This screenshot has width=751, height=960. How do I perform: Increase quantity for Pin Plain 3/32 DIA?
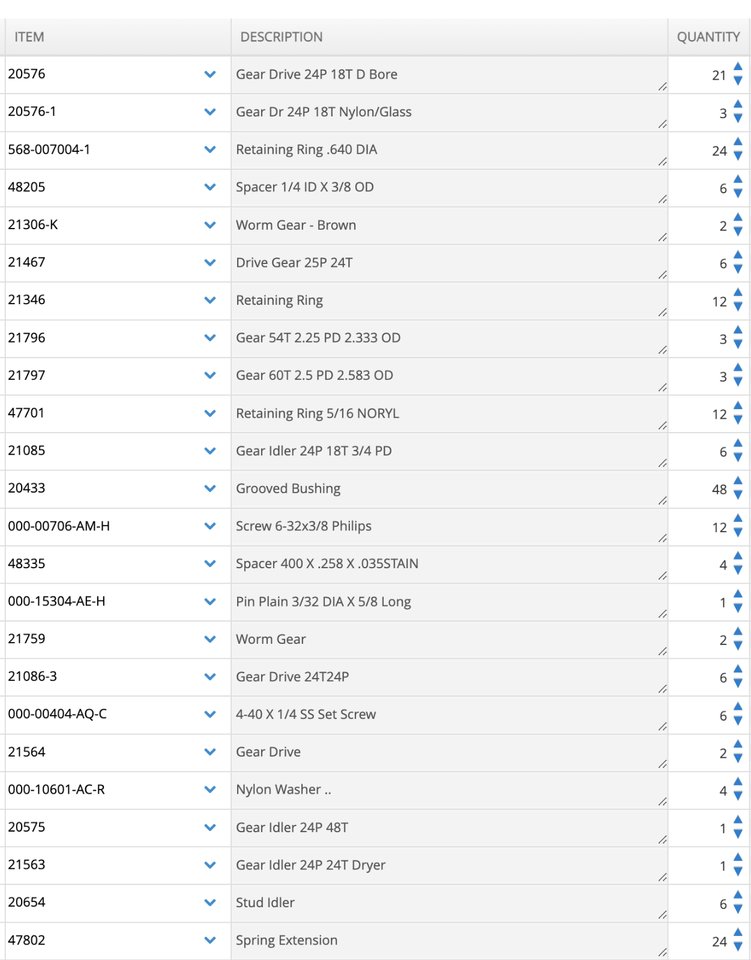tap(738, 596)
